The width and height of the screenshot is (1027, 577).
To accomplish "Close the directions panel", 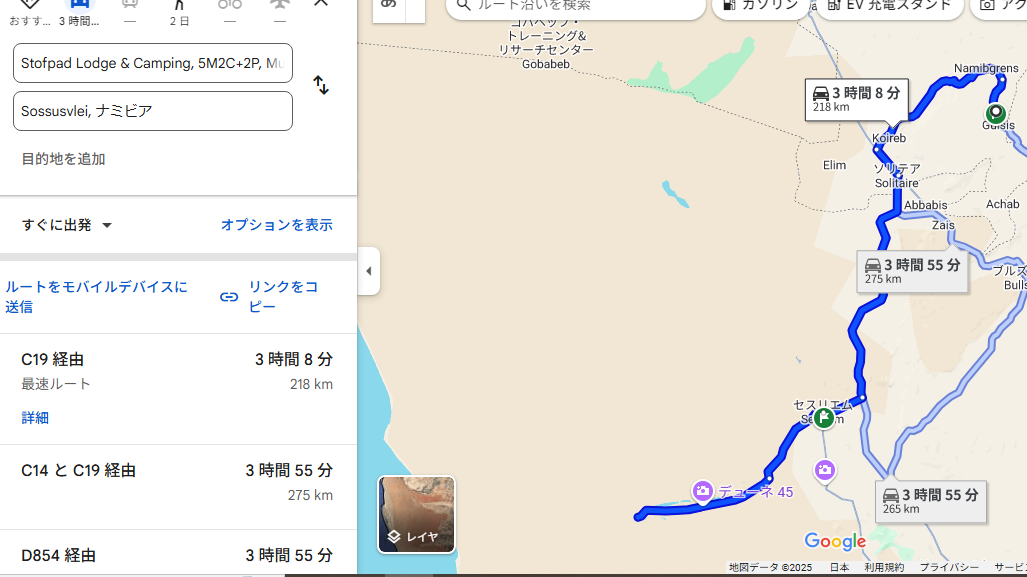I will 321,4.
